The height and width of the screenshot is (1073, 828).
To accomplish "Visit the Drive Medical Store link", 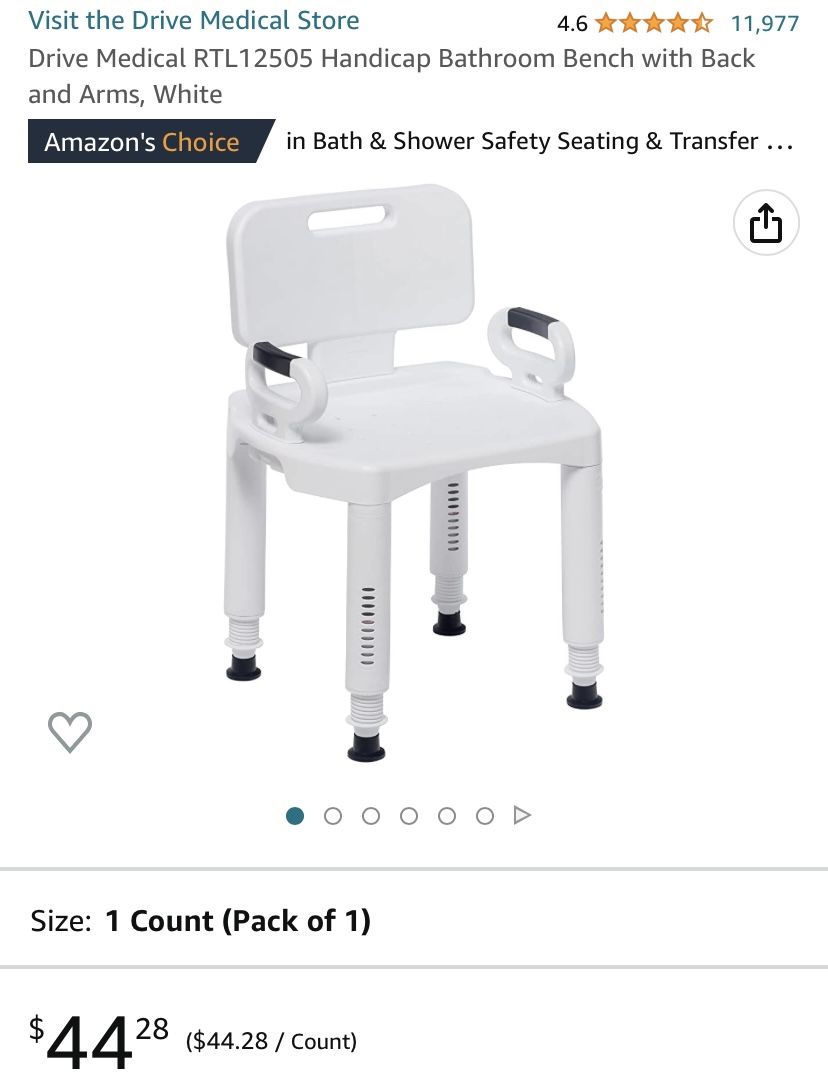I will (194, 20).
